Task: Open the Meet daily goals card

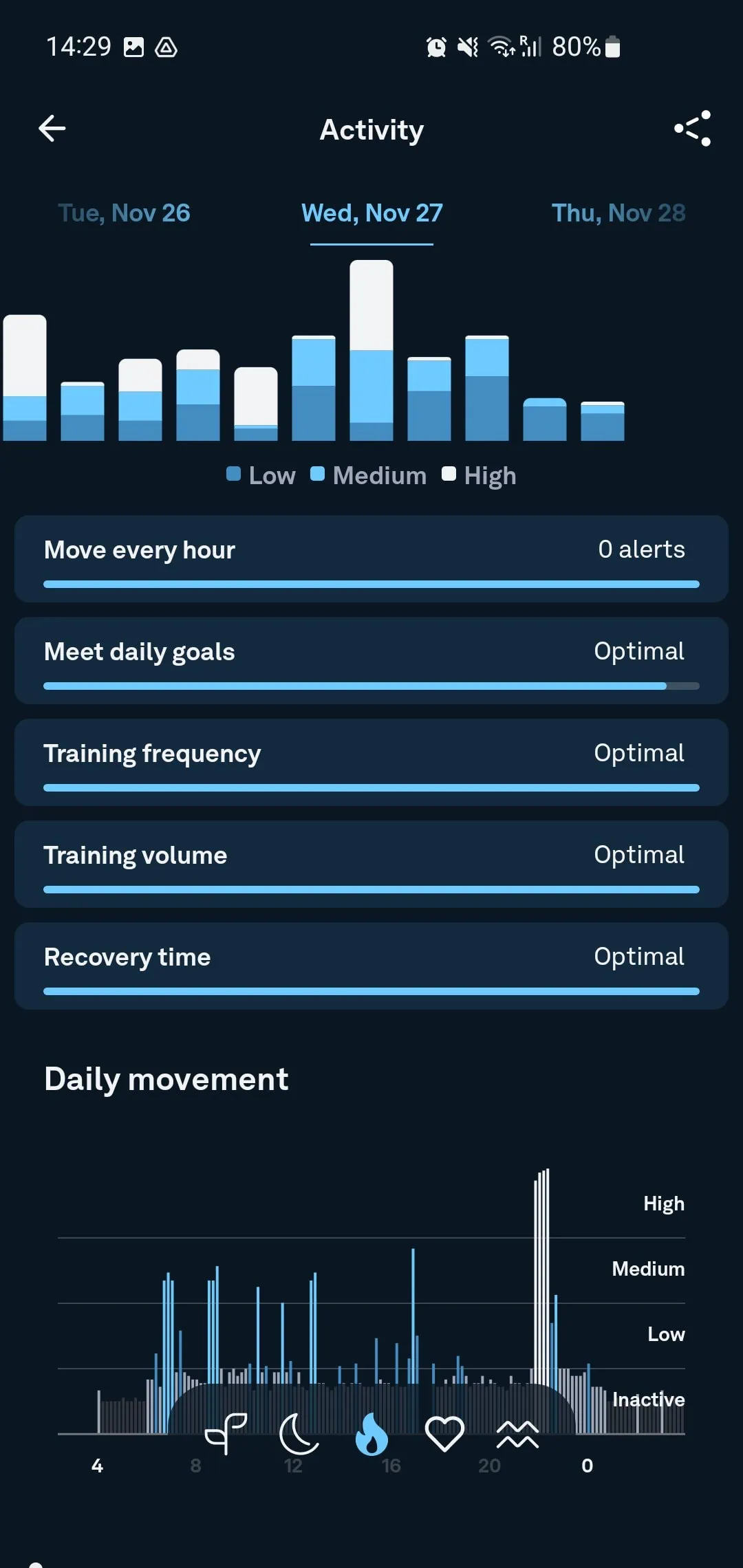Action: pyautogui.click(x=371, y=661)
